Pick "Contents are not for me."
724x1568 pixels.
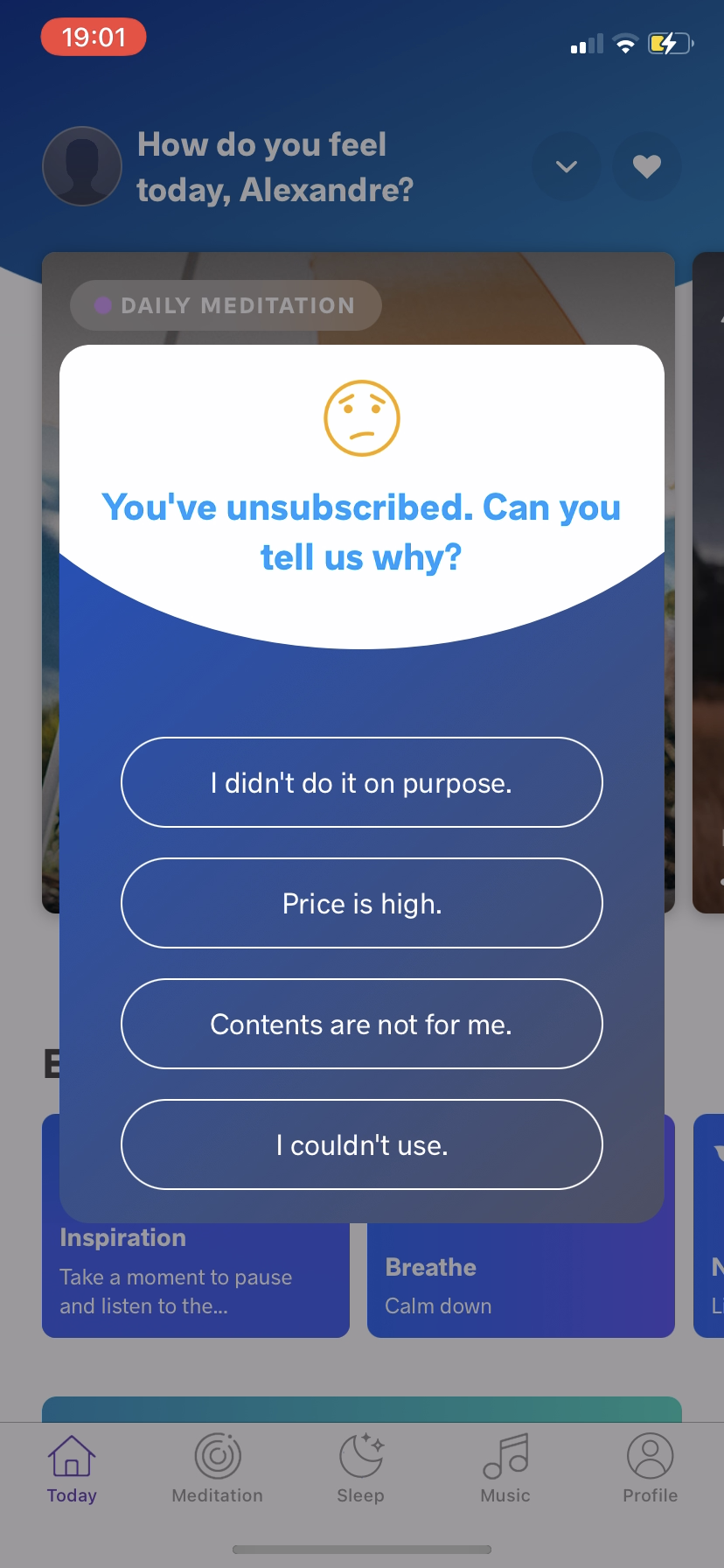tap(361, 1024)
